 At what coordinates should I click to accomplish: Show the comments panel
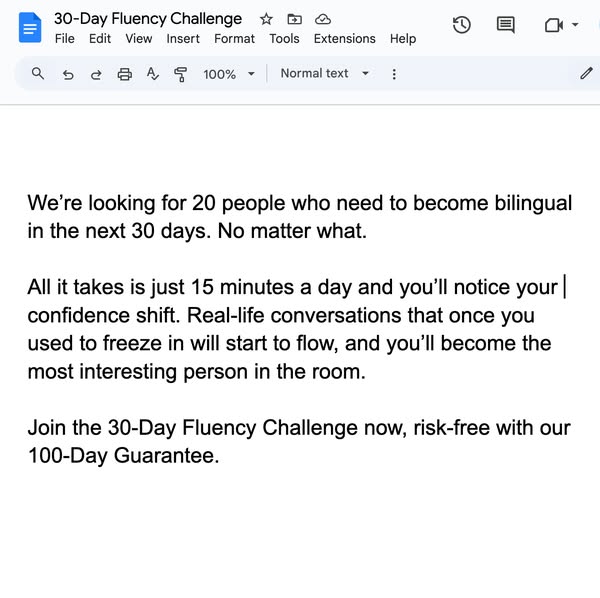click(506, 26)
